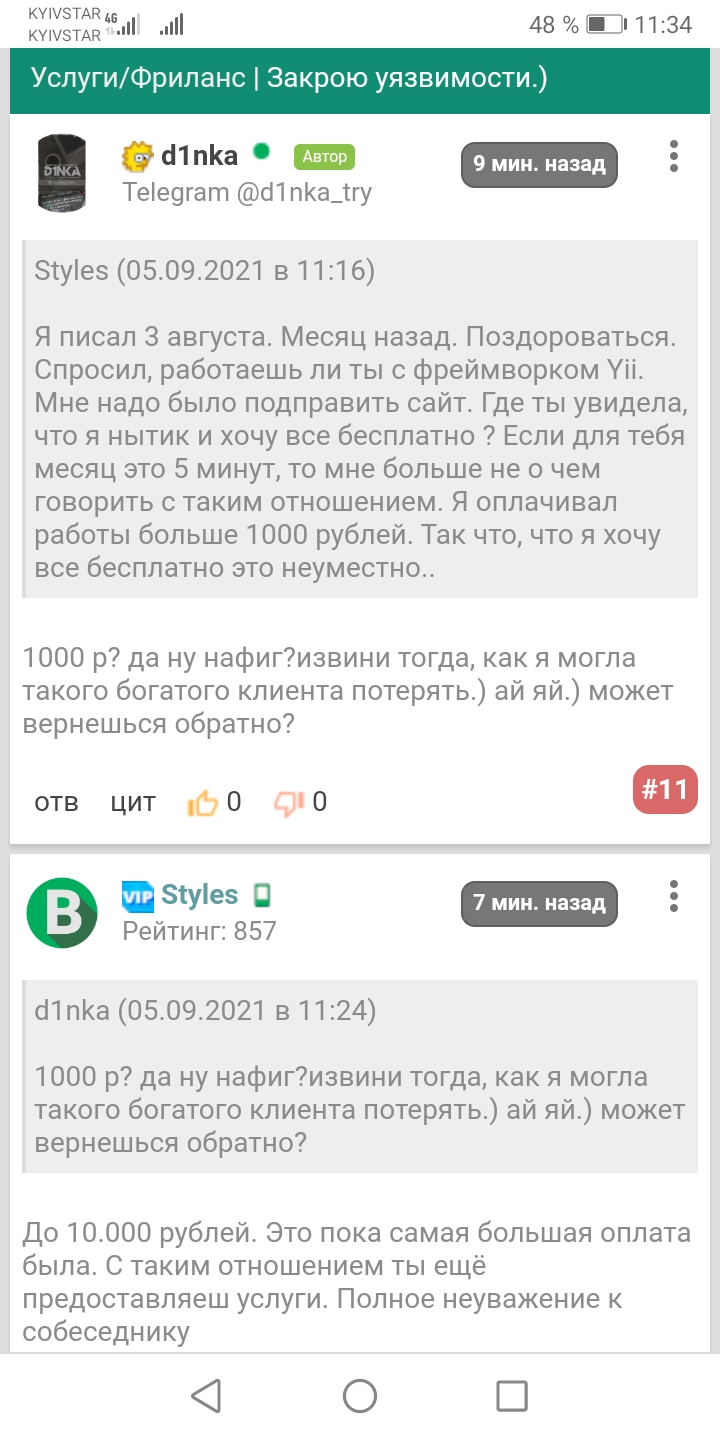Viewport: 720px width, 1440px height.
Task: Open the forum thread title header
Action: pyautogui.click(x=288, y=78)
